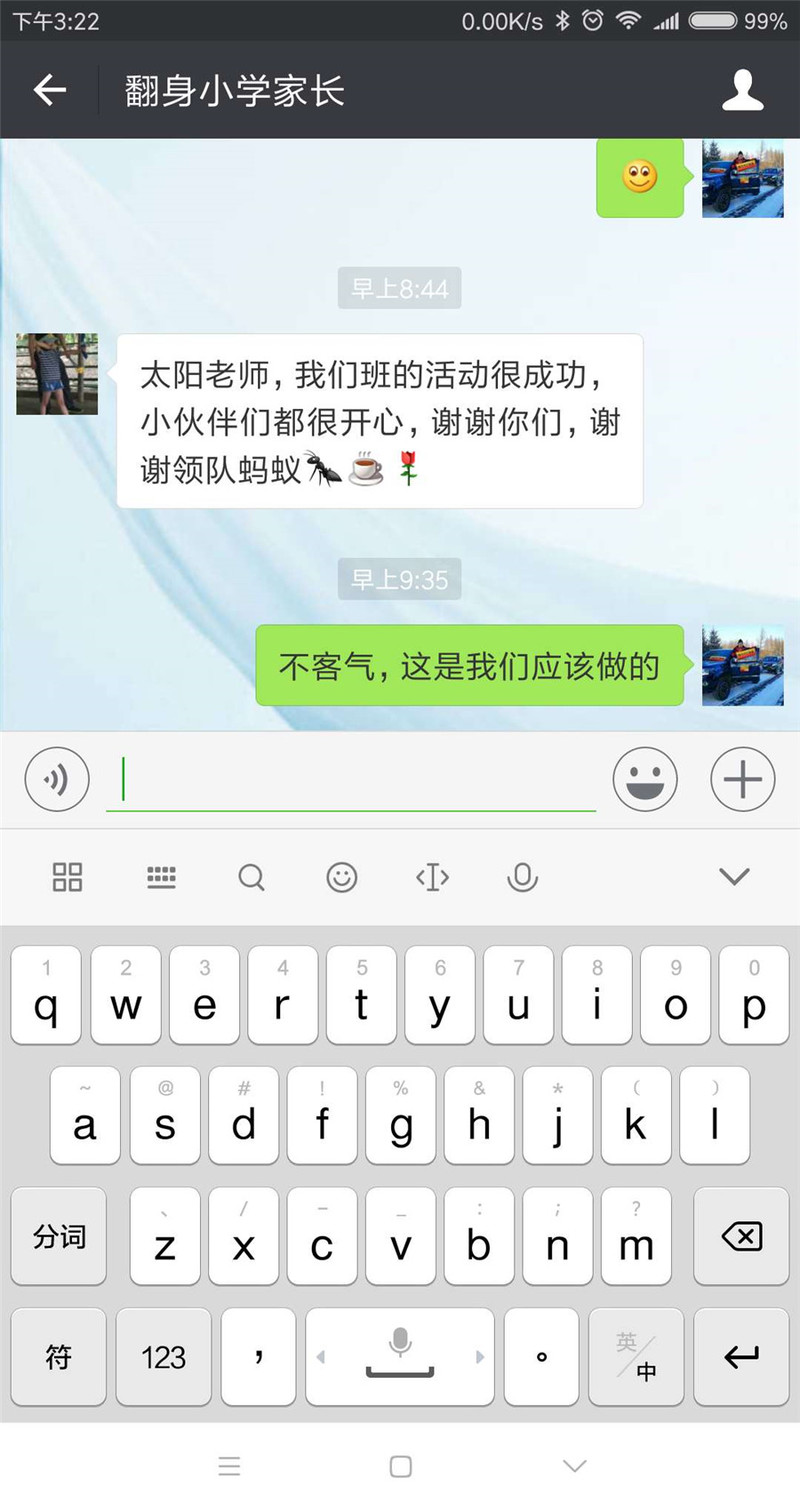Screen dimensions: 800x1511
Task: Tap the enter return key
Action: (x=741, y=1356)
